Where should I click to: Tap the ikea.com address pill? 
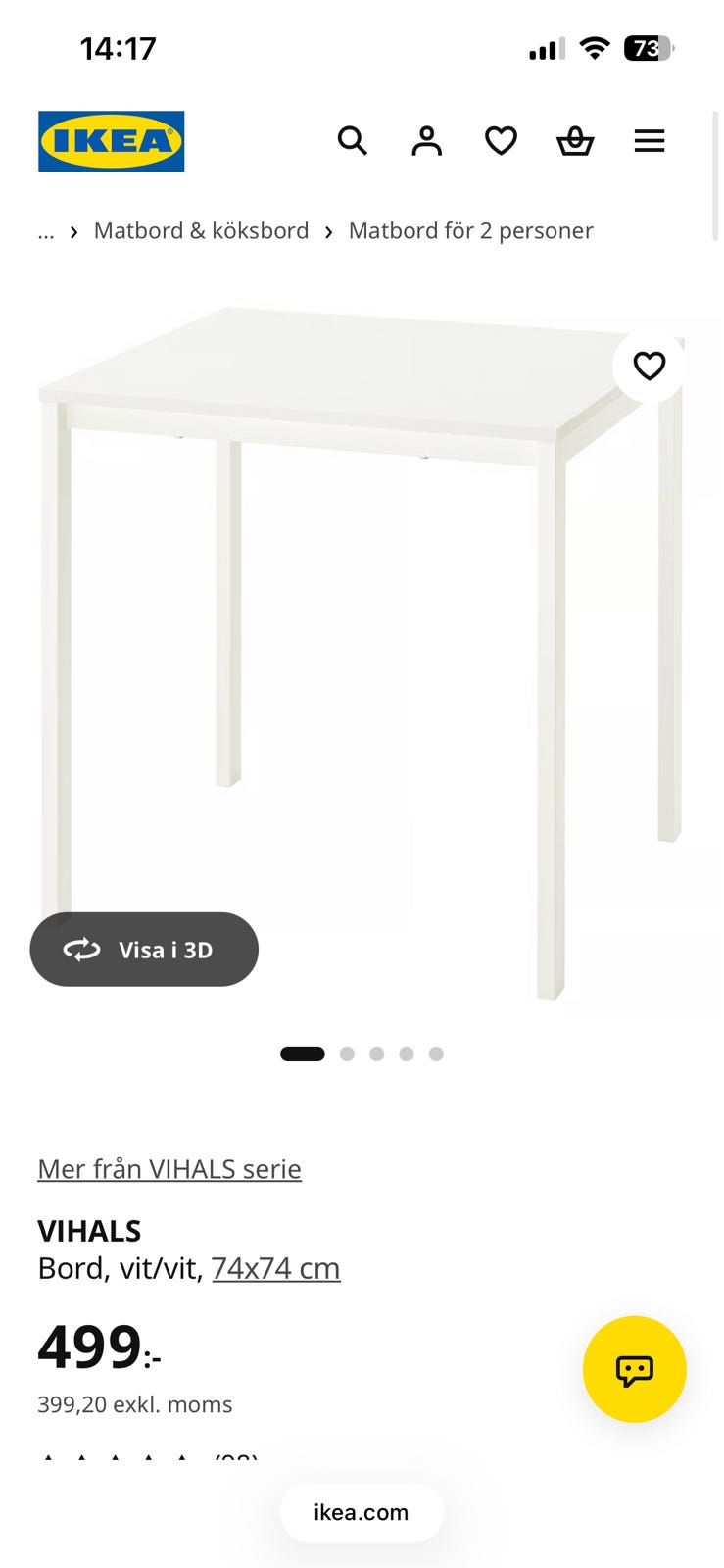click(x=362, y=1512)
